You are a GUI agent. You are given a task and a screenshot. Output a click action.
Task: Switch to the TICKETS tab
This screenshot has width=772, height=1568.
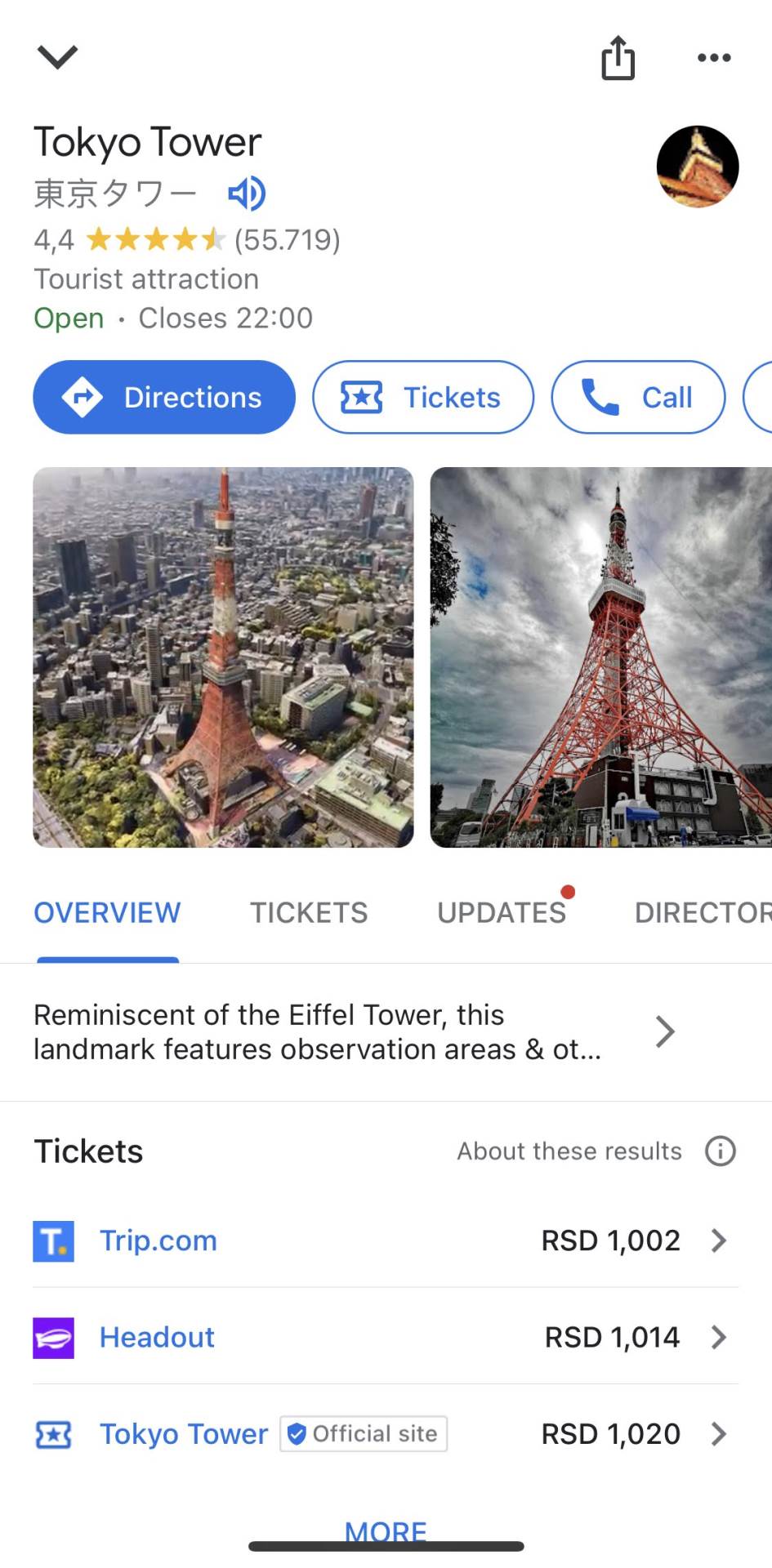(x=309, y=913)
